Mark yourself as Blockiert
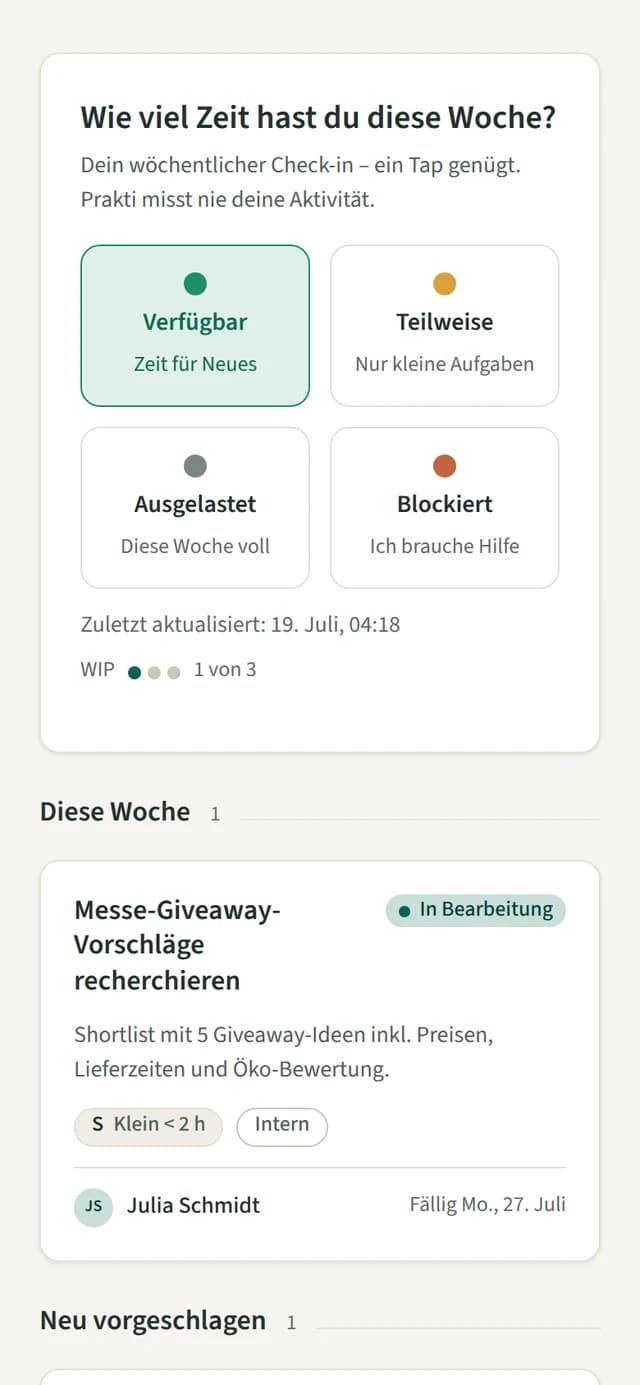This screenshot has height=1385, width=640. click(444, 508)
